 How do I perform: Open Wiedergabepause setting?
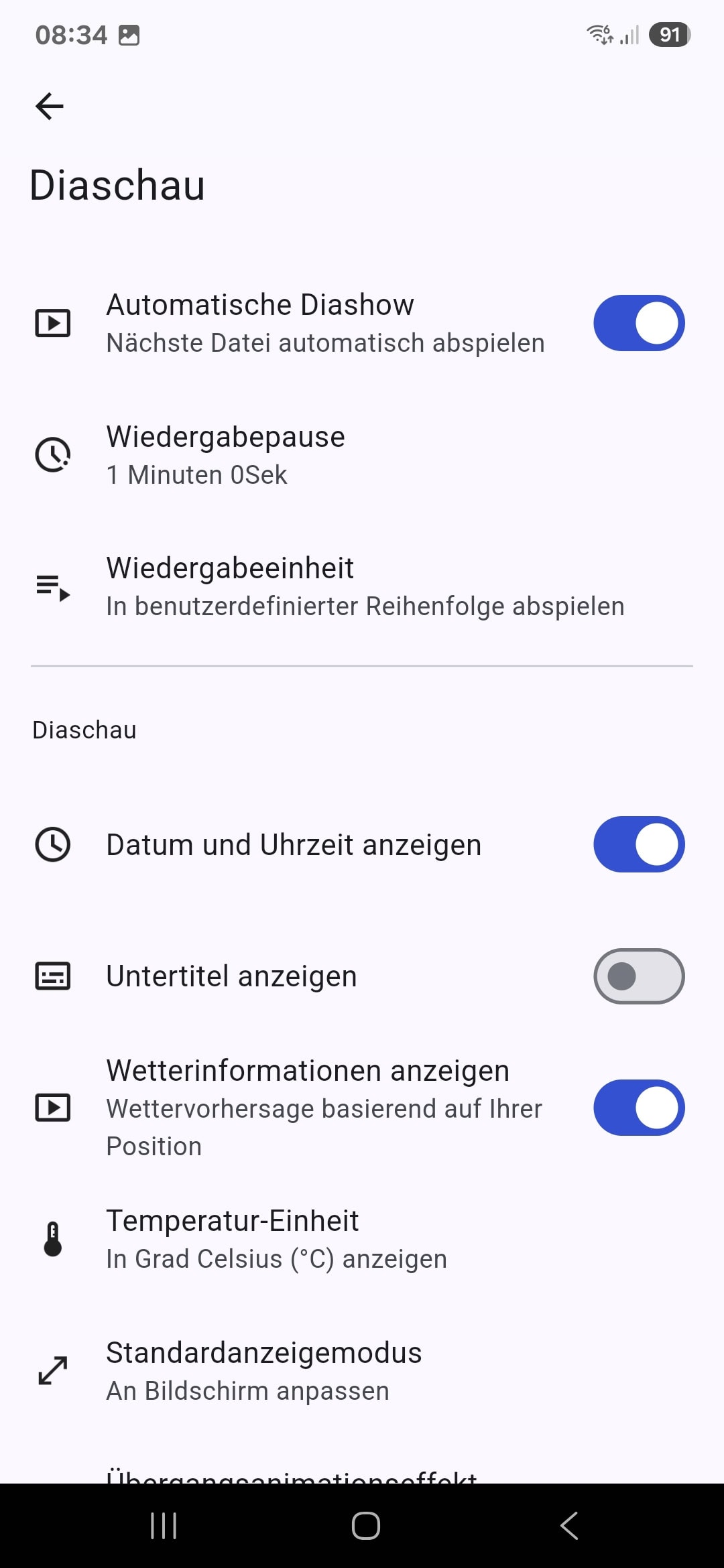(x=362, y=455)
